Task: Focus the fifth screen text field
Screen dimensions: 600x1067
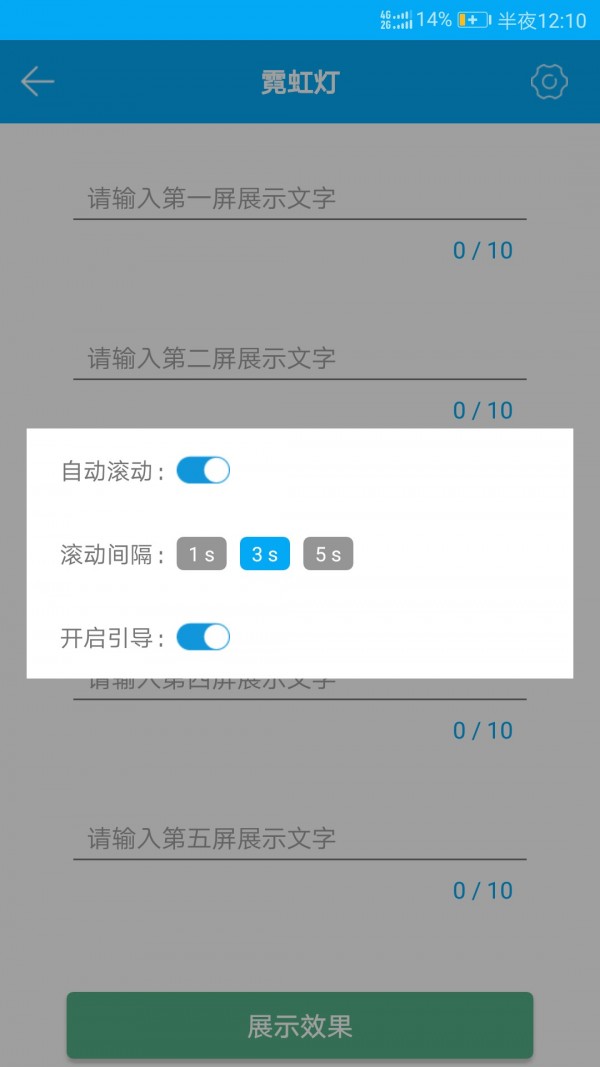Action: pos(300,838)
